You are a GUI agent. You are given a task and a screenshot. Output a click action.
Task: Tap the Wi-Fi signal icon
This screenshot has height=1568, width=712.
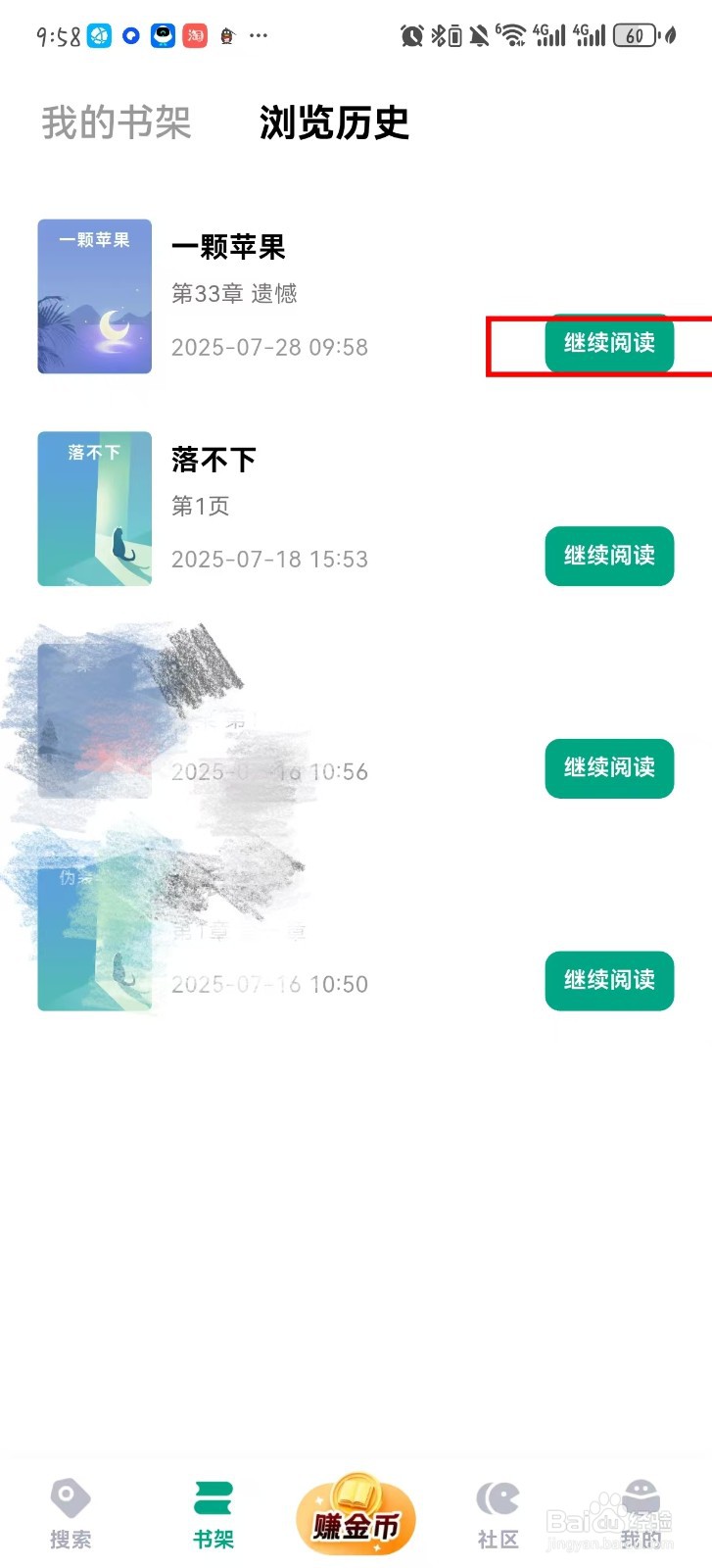click(x=514, y=32)
